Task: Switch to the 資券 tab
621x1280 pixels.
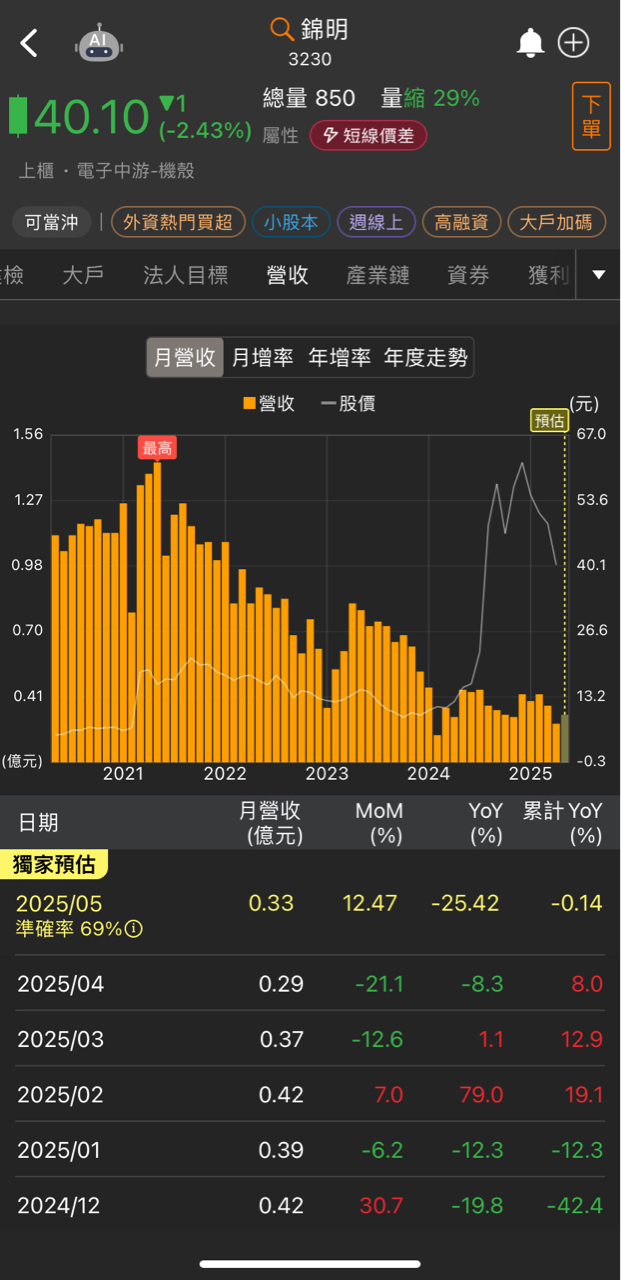Action: [469, 275]
